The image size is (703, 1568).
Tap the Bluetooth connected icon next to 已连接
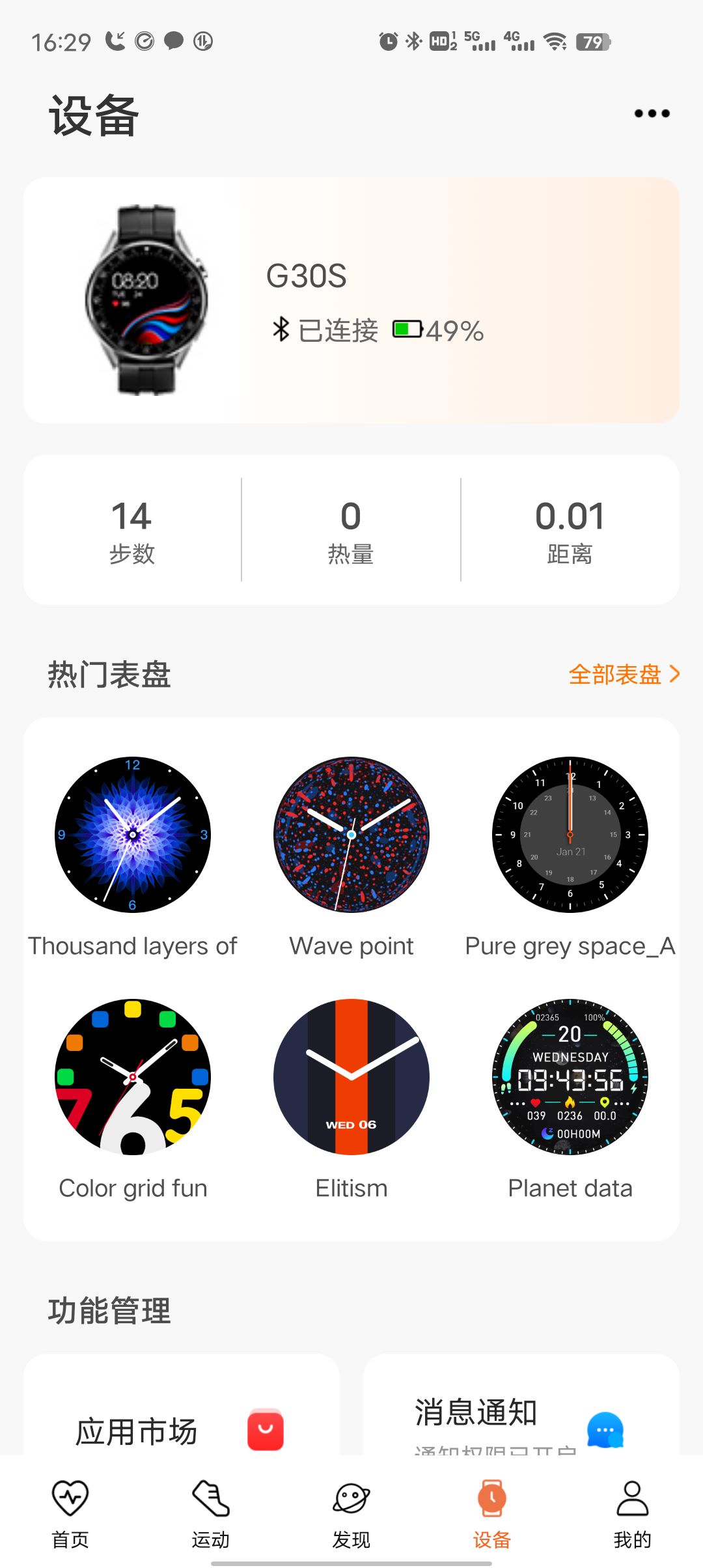coord(280,329)
